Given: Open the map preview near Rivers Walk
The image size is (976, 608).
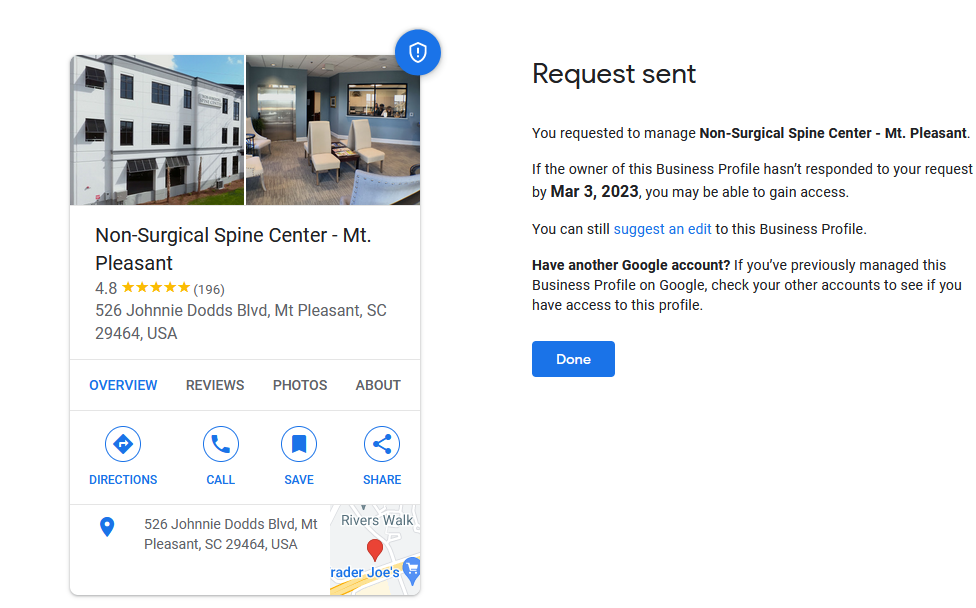Looking at the screenshot, I should point(375,550).
